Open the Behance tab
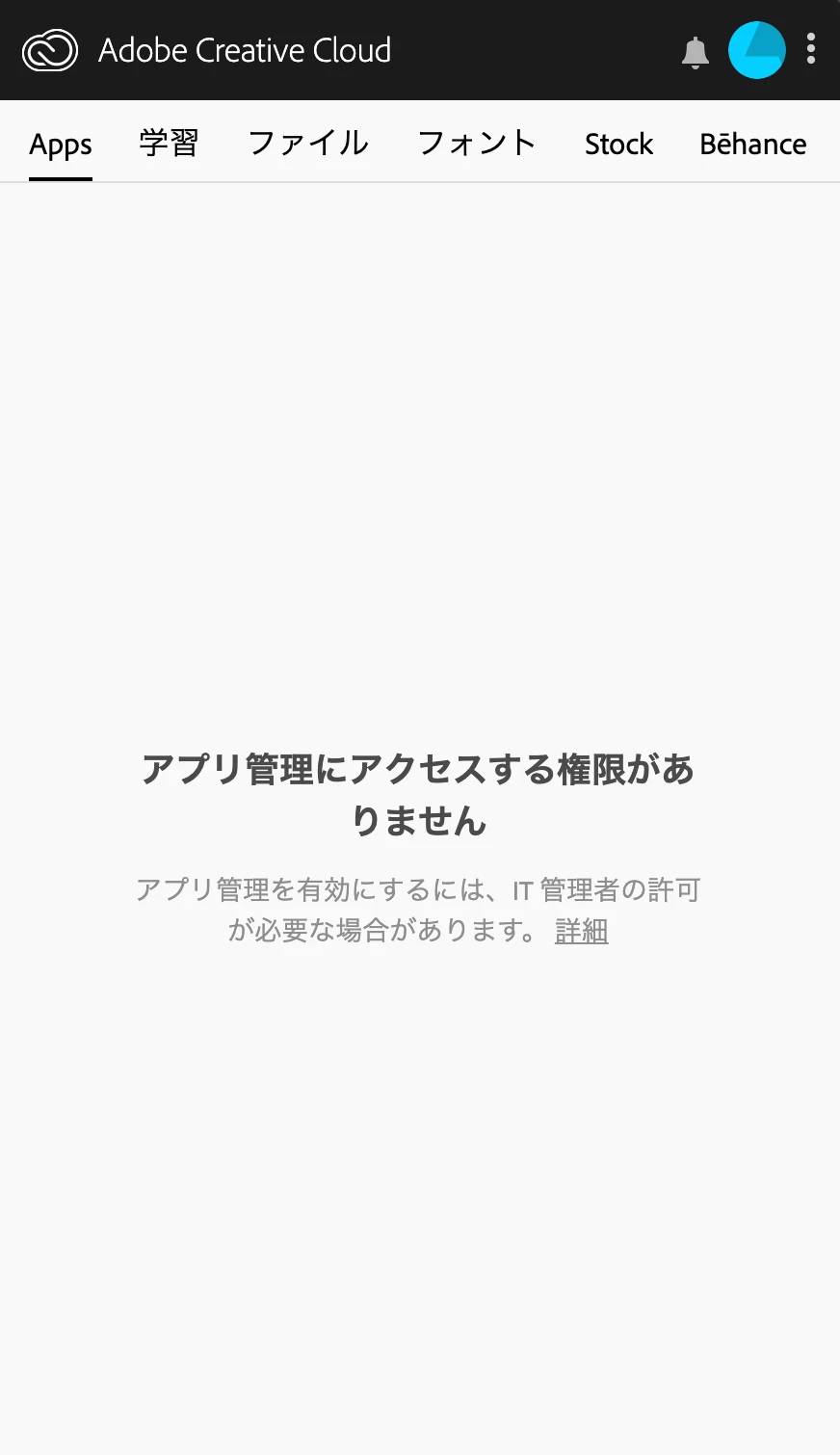Viewport: 840px width, 1455px height. click(x=753, y=145)
